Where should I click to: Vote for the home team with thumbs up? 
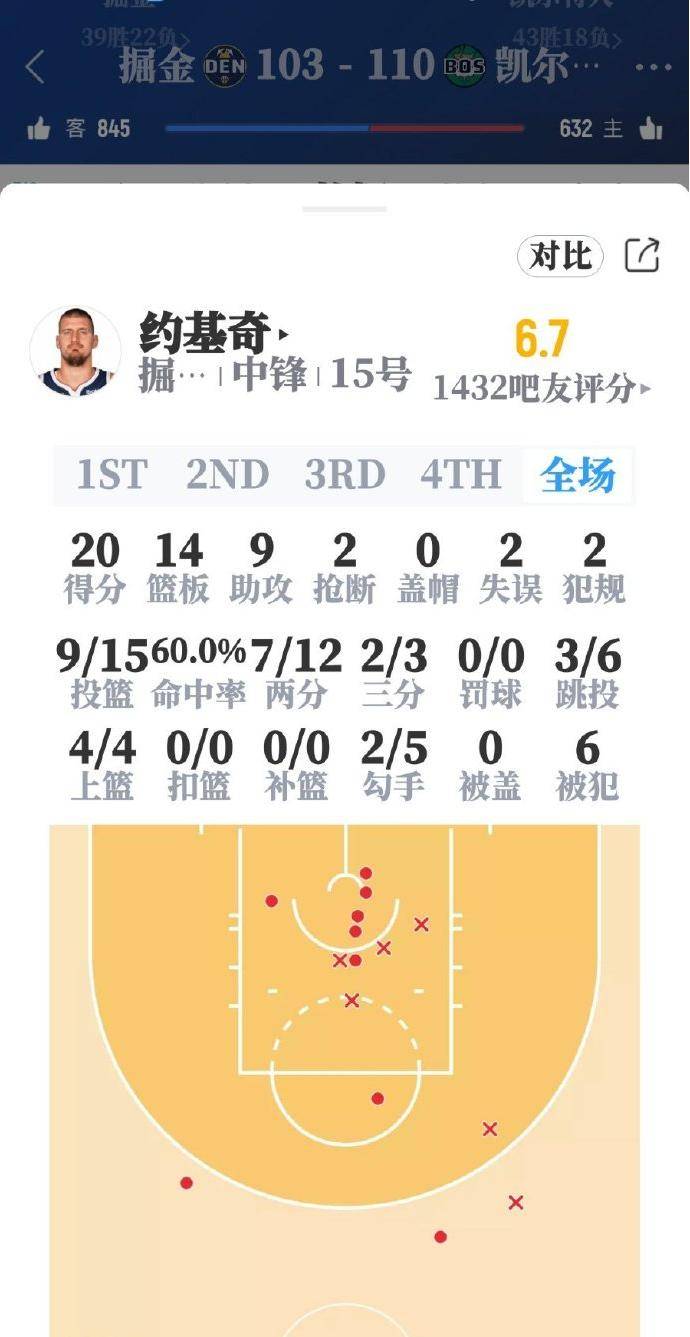coord(651,128)
